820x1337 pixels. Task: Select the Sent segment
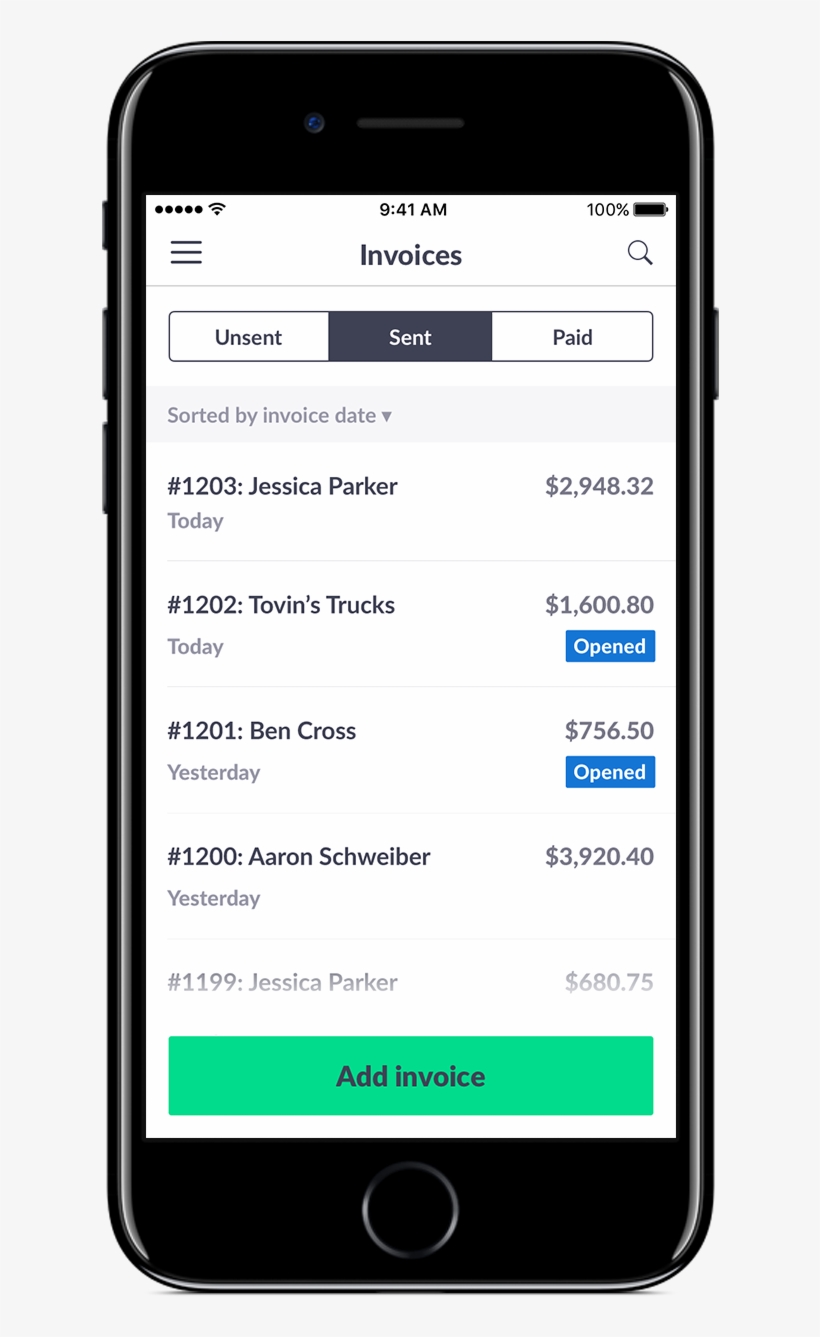[410, 337]
